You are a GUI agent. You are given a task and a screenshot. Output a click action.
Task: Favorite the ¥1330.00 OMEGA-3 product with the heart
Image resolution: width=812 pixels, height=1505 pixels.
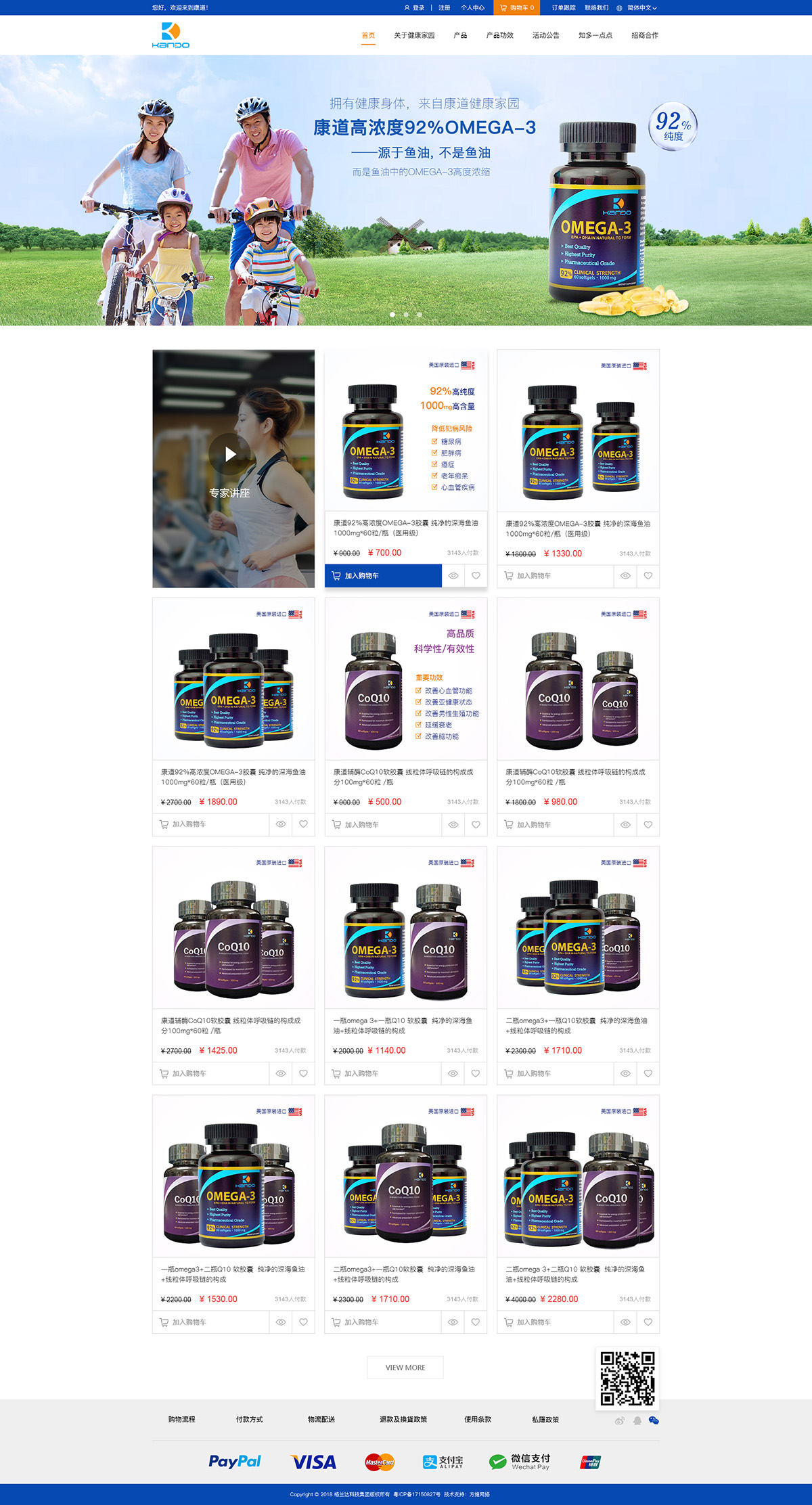[648, 576]
